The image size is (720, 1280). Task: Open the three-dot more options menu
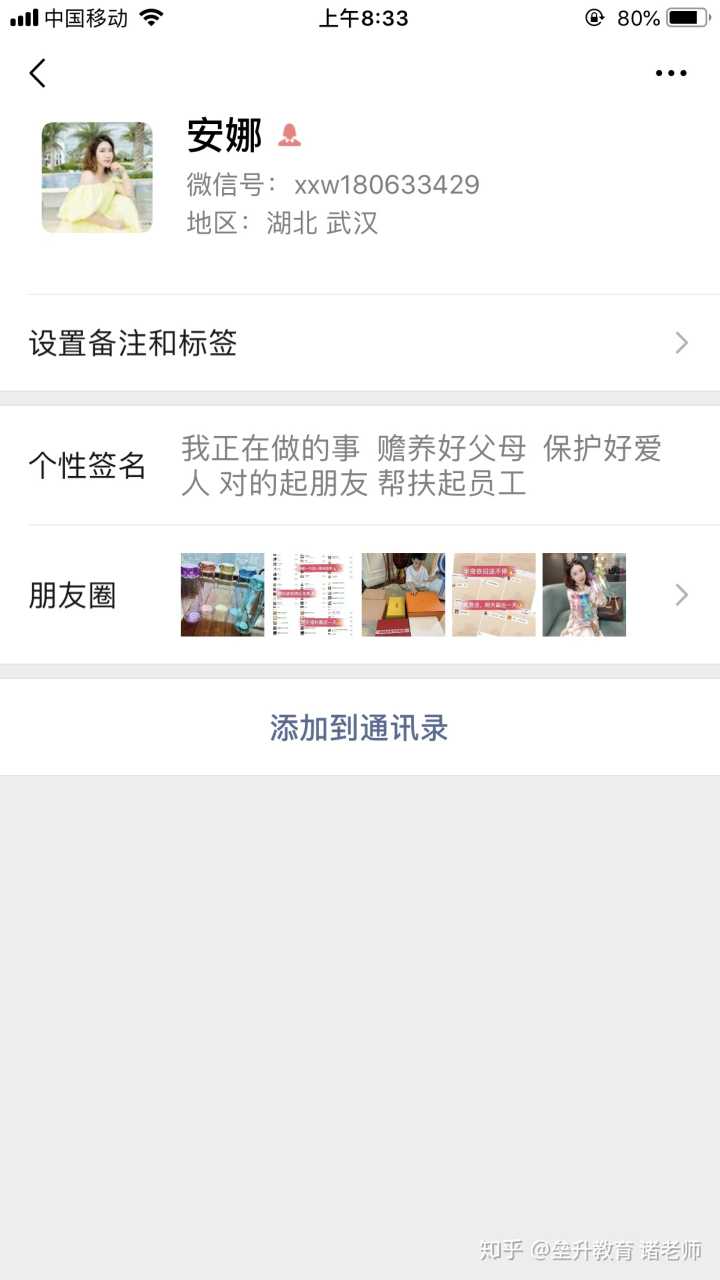click(x=671, y=73)
